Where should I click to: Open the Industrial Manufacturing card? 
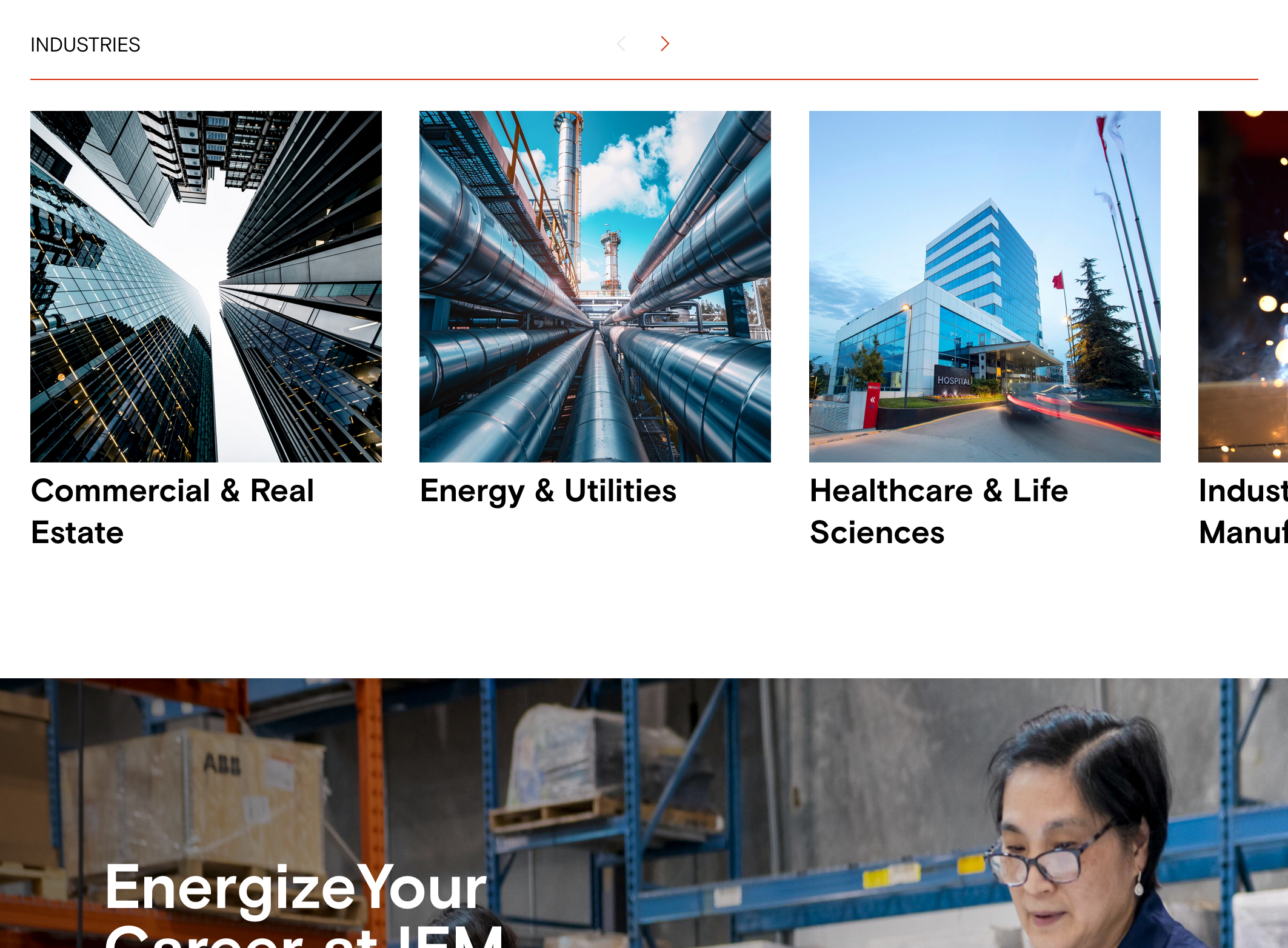pos(1244,287)
